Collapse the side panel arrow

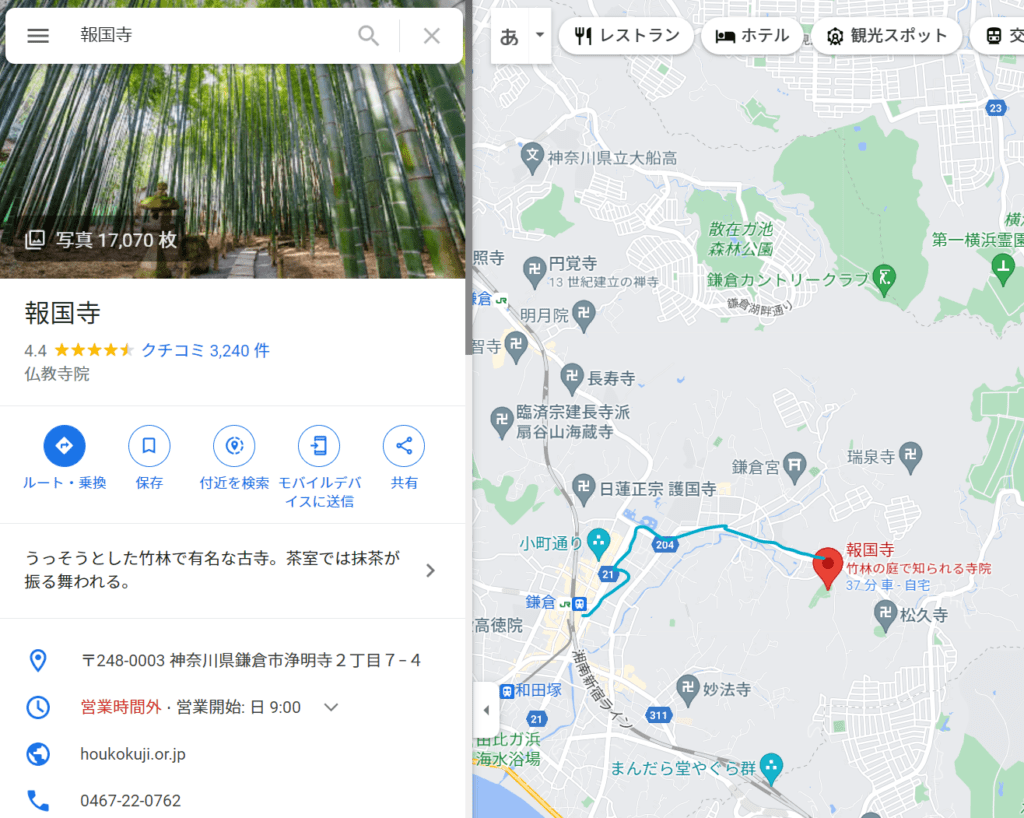click(x=486, y=710)
